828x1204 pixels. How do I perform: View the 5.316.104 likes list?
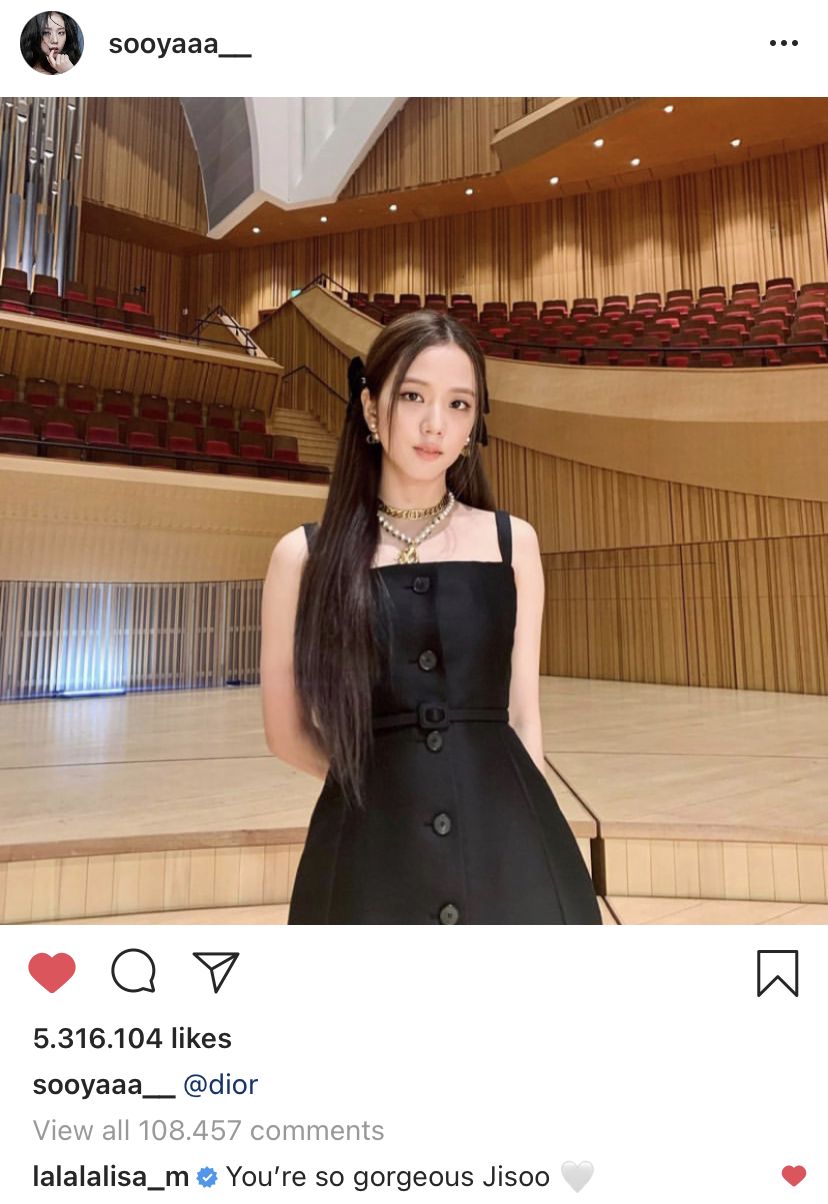tap(132, 1038)
